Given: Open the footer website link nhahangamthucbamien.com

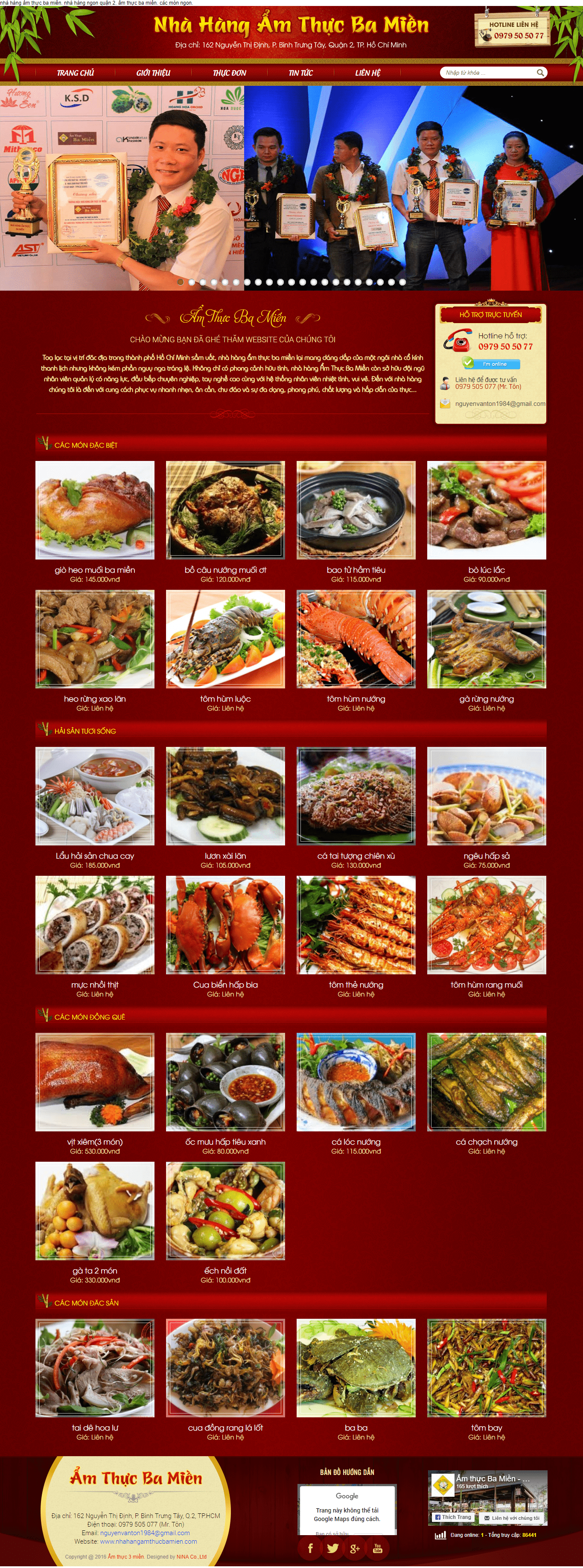Looking at the screenshot, I should click(148, 1541).
